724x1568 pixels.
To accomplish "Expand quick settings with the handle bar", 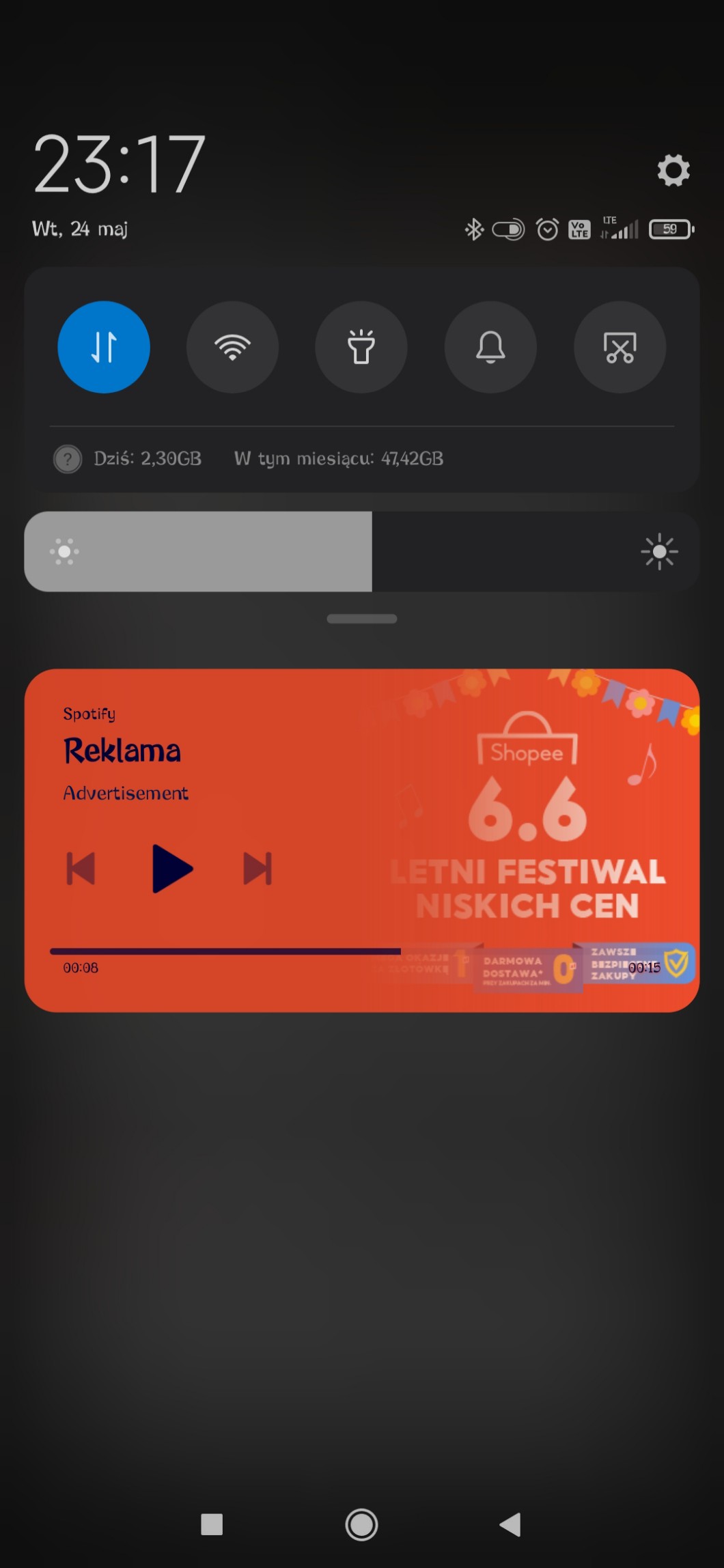I will pyautogui.click(x=361, y=619).
